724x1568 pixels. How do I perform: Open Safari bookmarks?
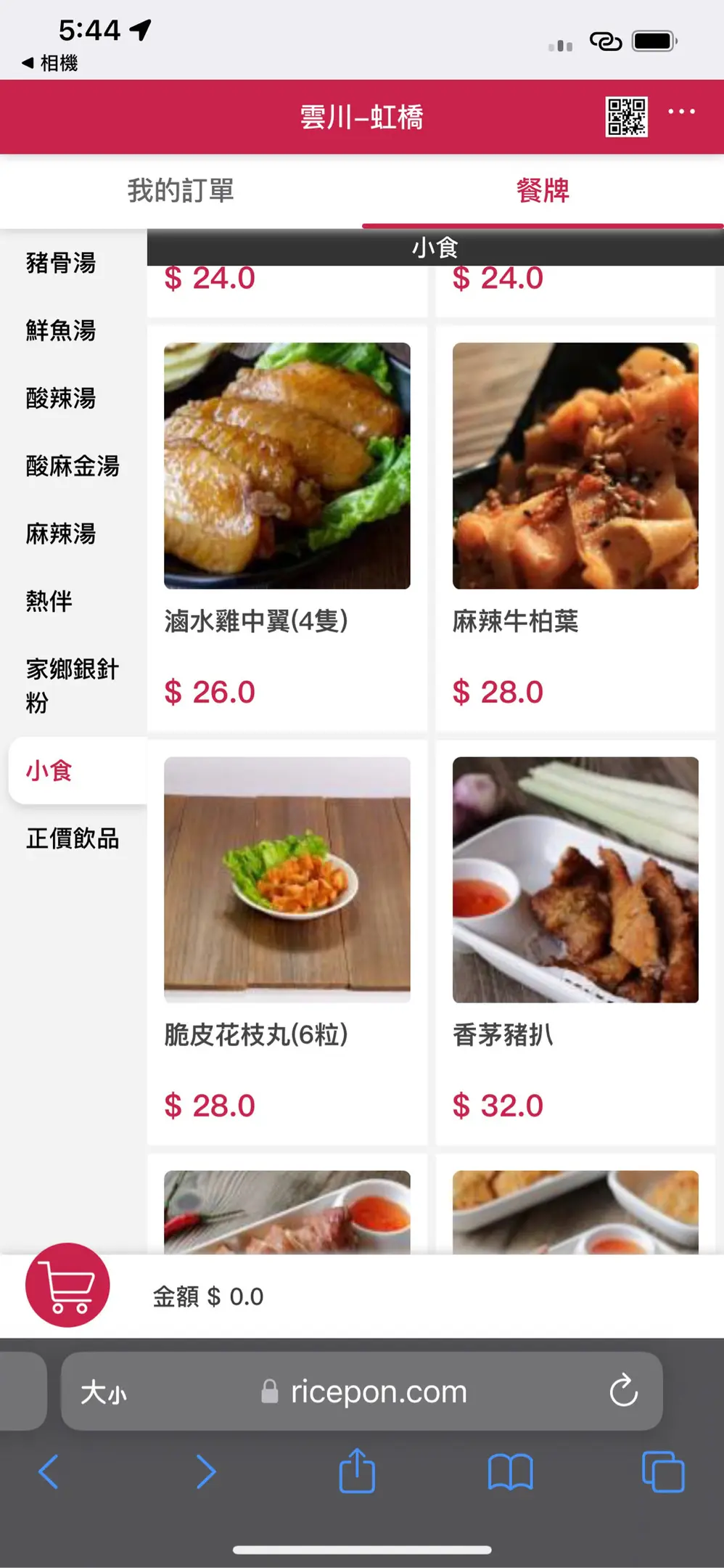(x=510, y=1471)
